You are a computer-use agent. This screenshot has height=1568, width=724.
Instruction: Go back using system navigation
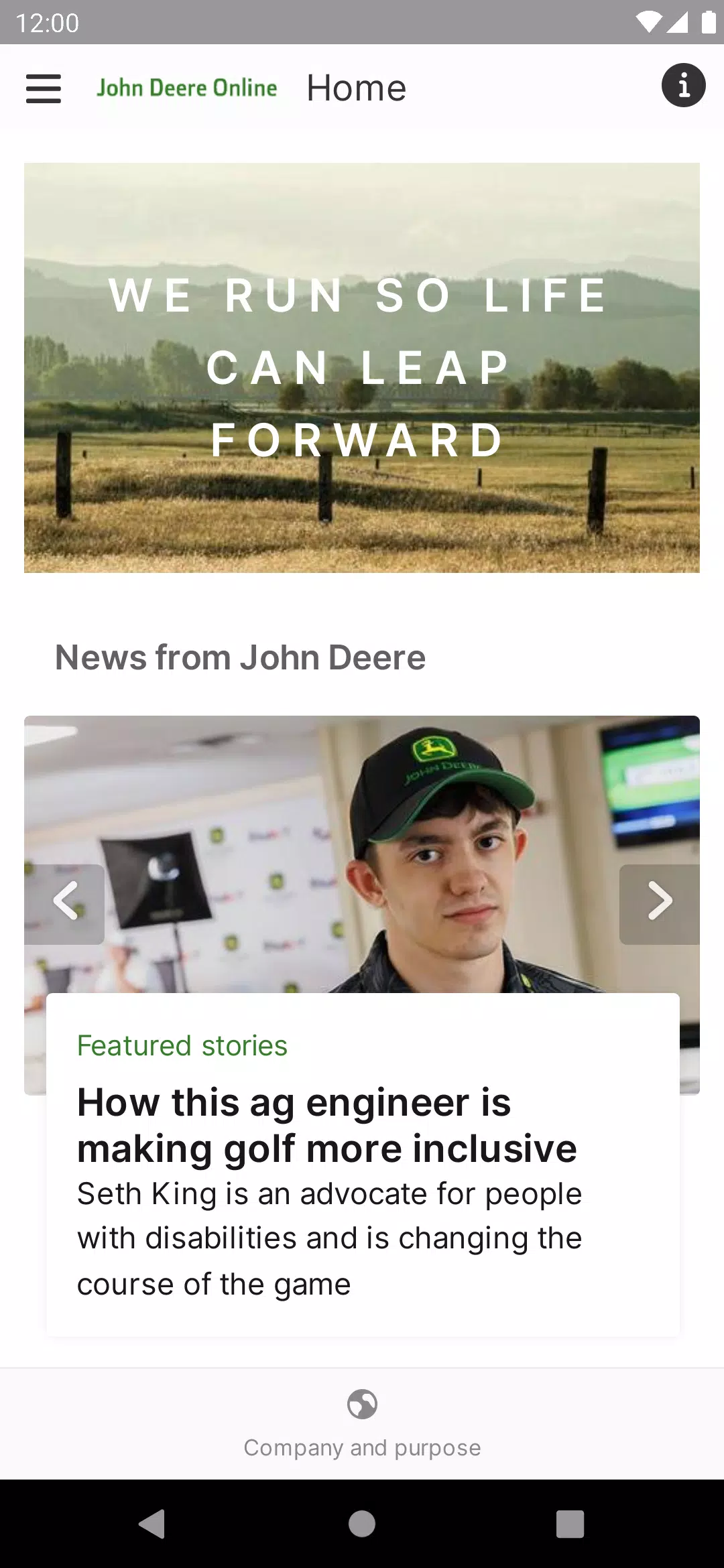pyautogui.click(x=153, y=1524)
